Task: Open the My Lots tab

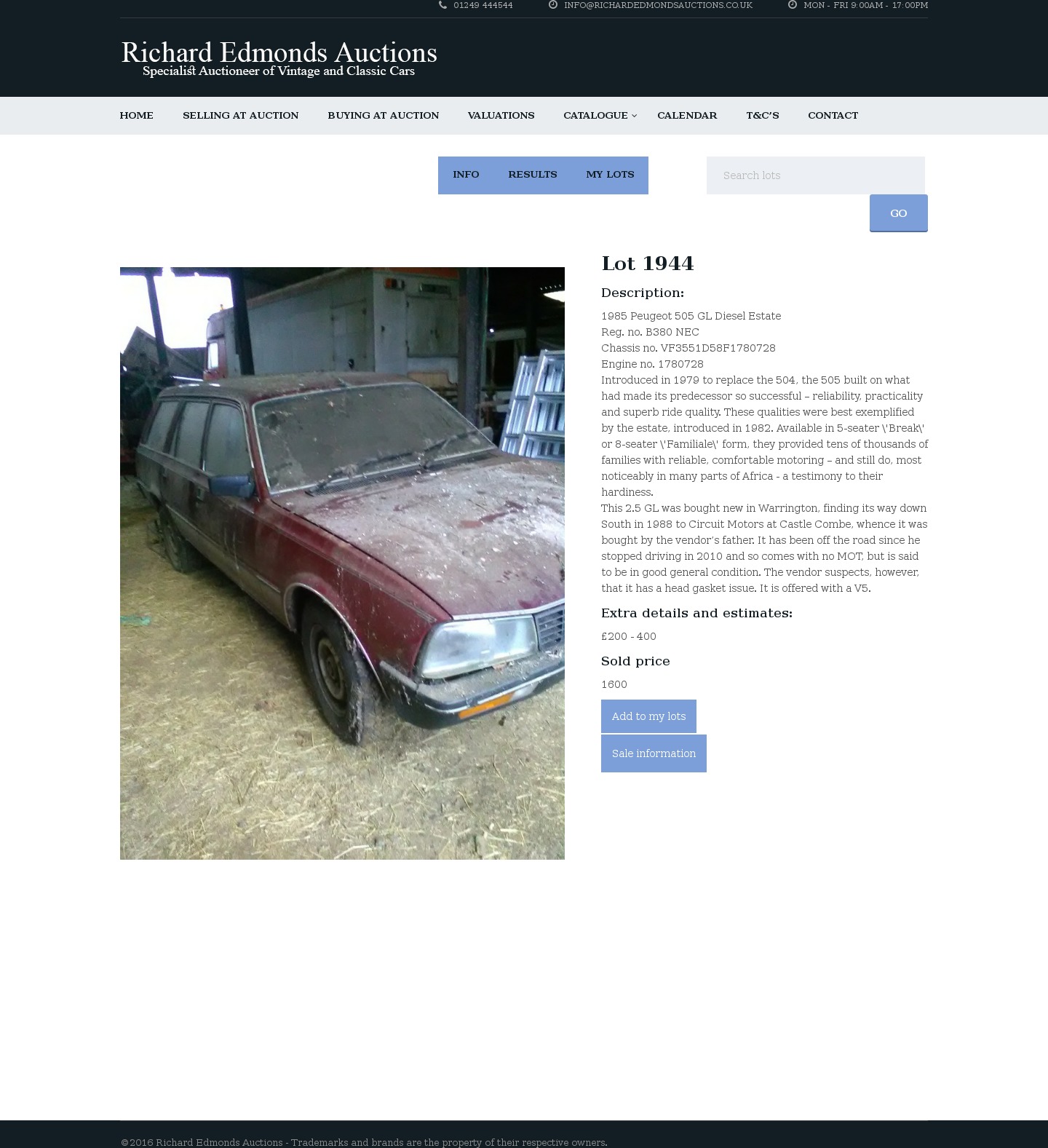Action: coord(610,175)
